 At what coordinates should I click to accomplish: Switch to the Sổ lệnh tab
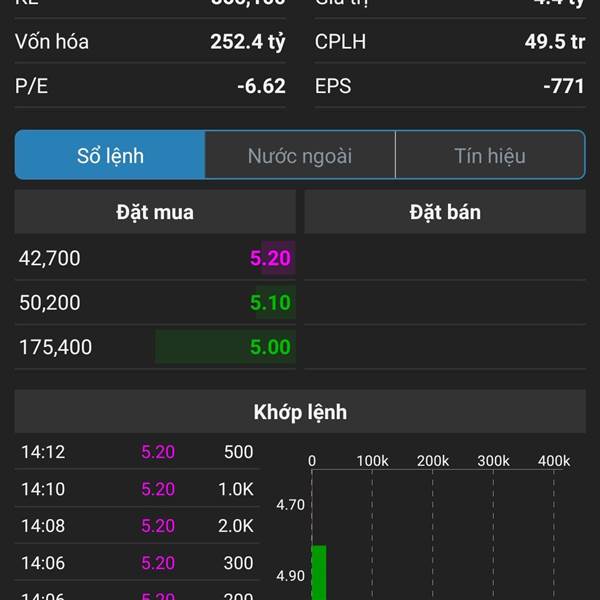[x=110, y=156]
